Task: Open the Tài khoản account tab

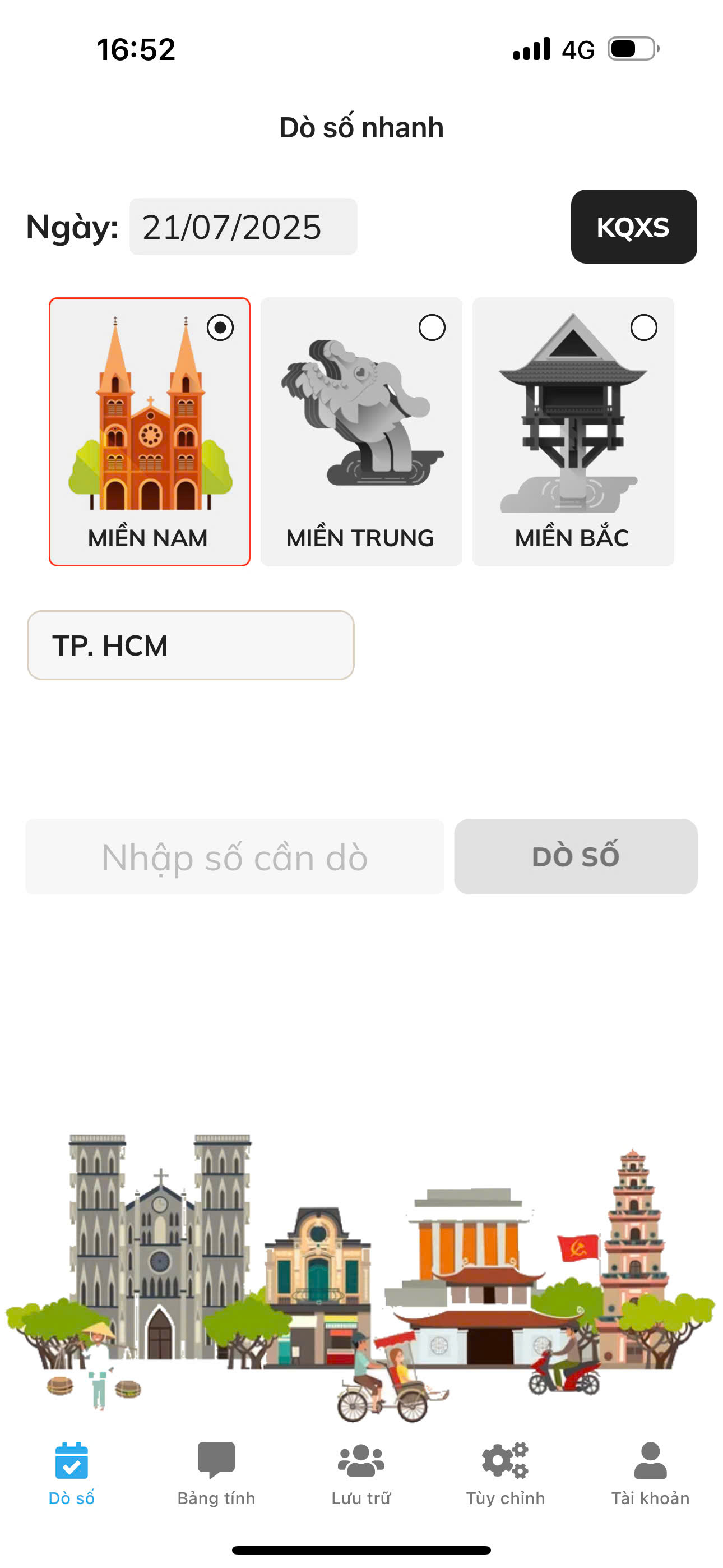Action: [x=650, y=1473]
